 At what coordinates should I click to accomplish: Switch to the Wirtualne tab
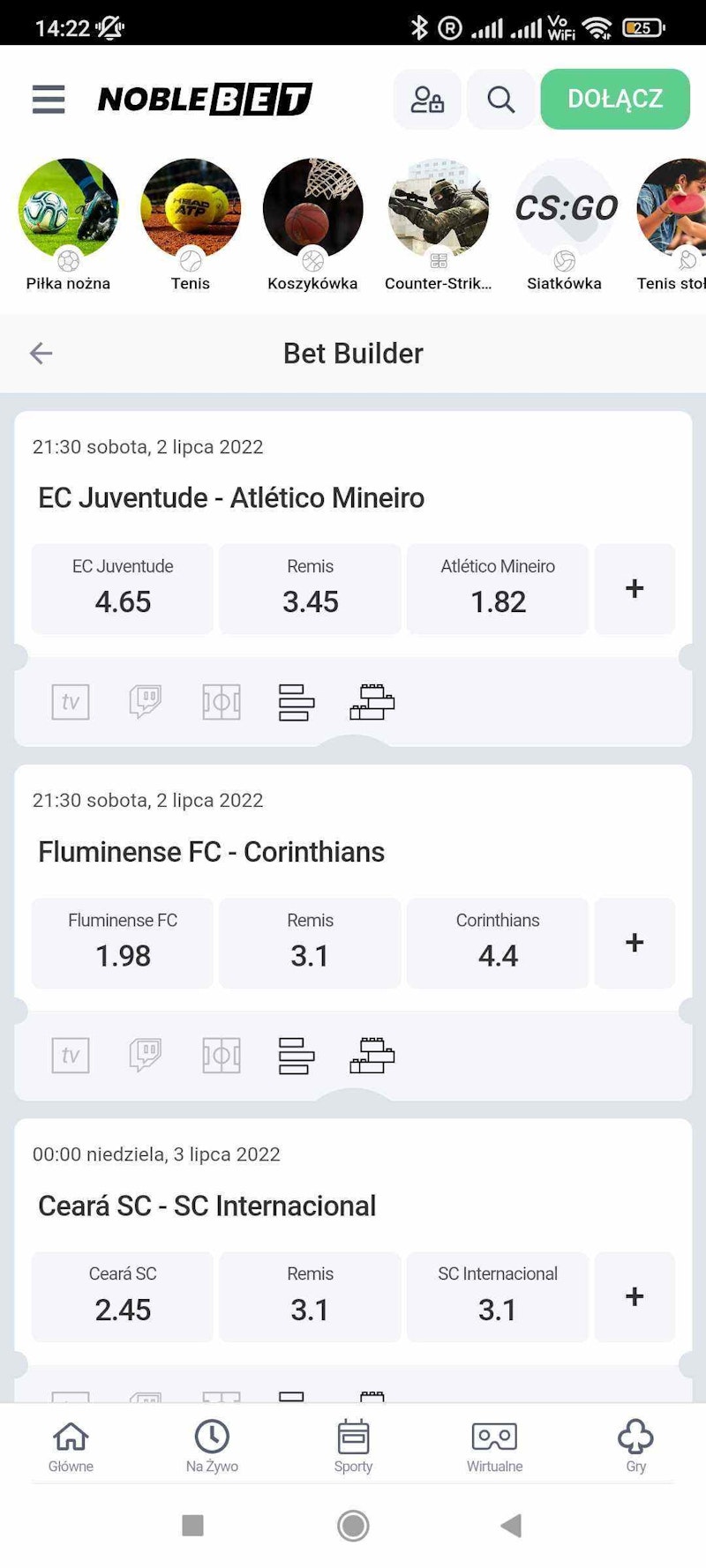point(494,1446)
